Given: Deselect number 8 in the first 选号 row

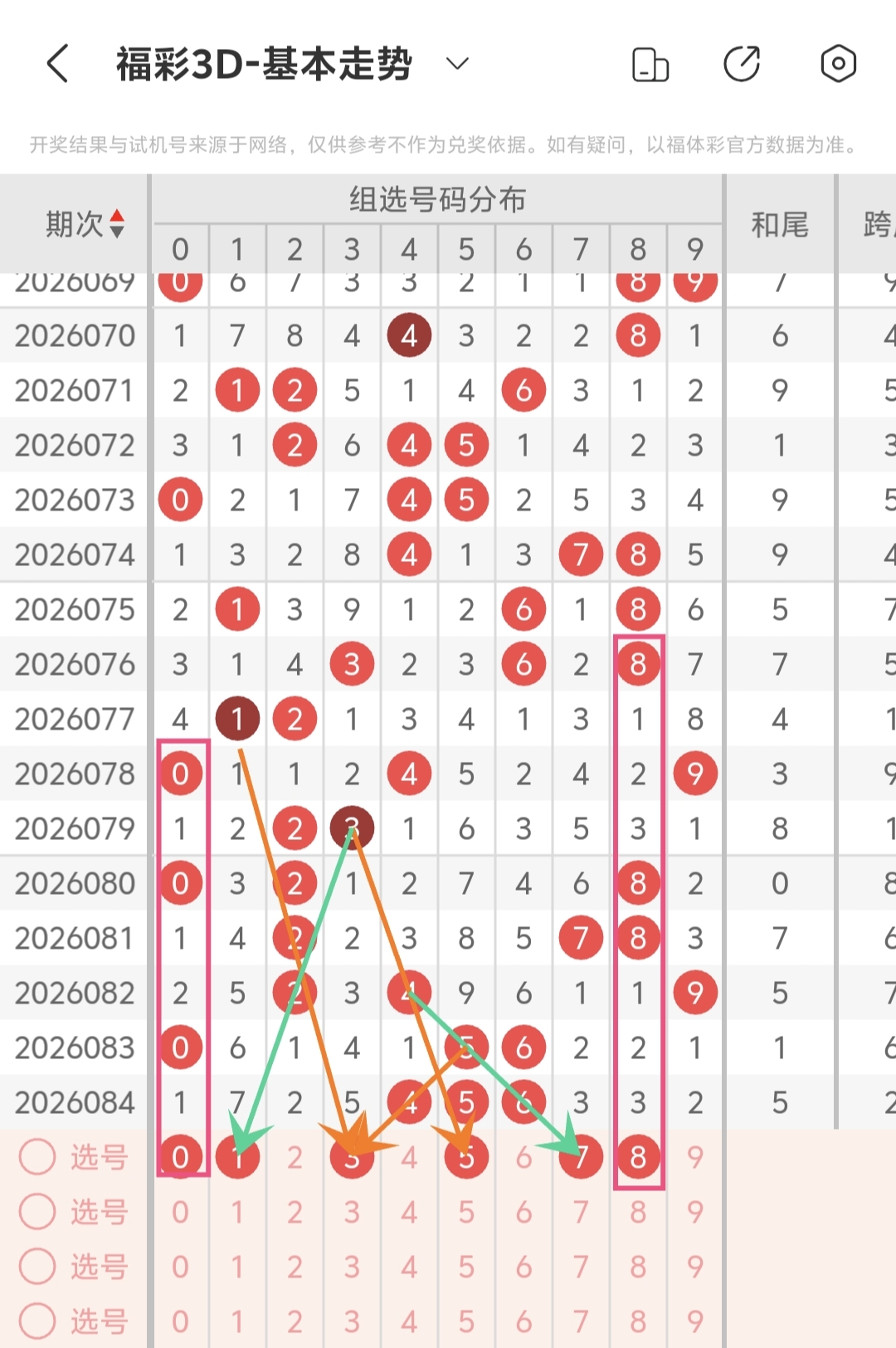Looking at the screenshot, I should 638,1157.
